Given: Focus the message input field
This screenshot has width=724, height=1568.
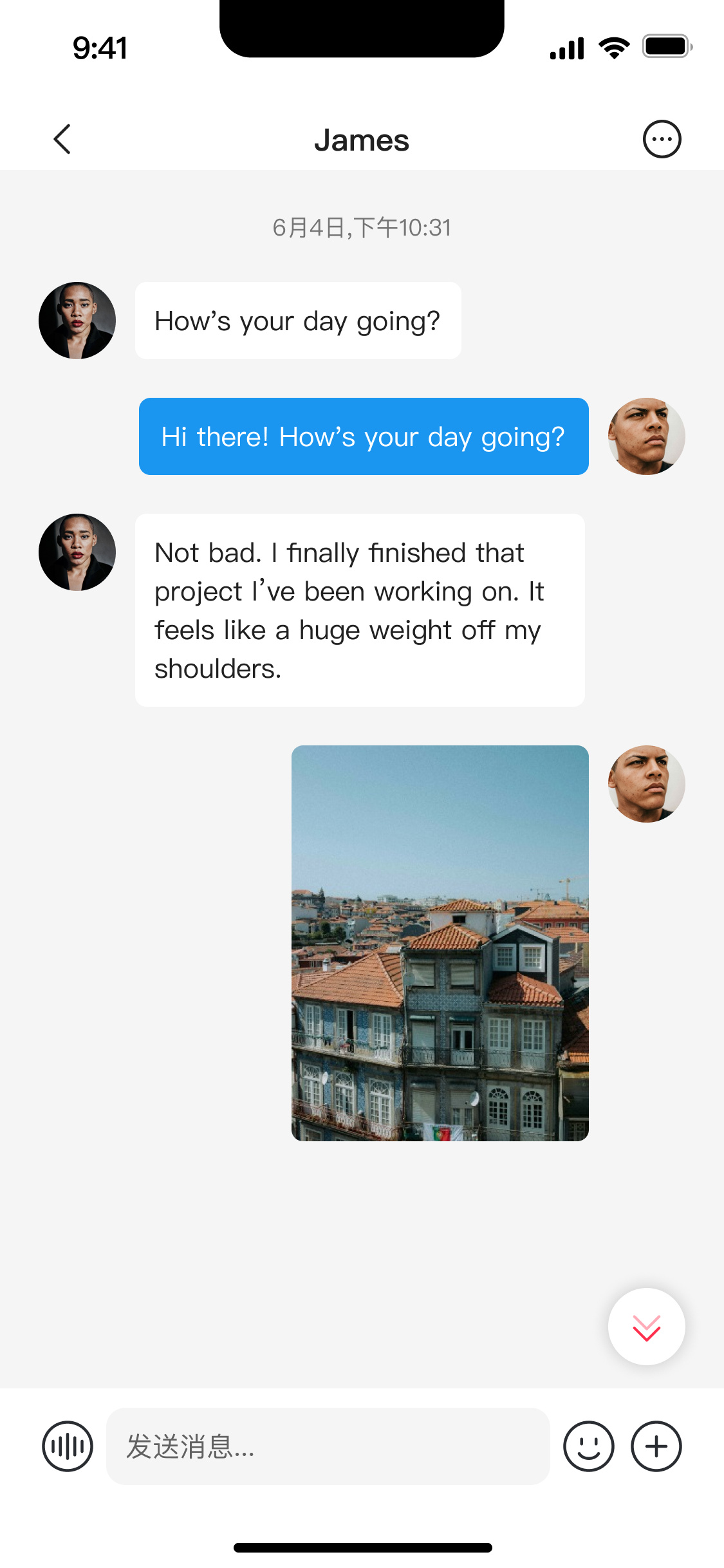Looking at the screenshot, I should 328,1446.
